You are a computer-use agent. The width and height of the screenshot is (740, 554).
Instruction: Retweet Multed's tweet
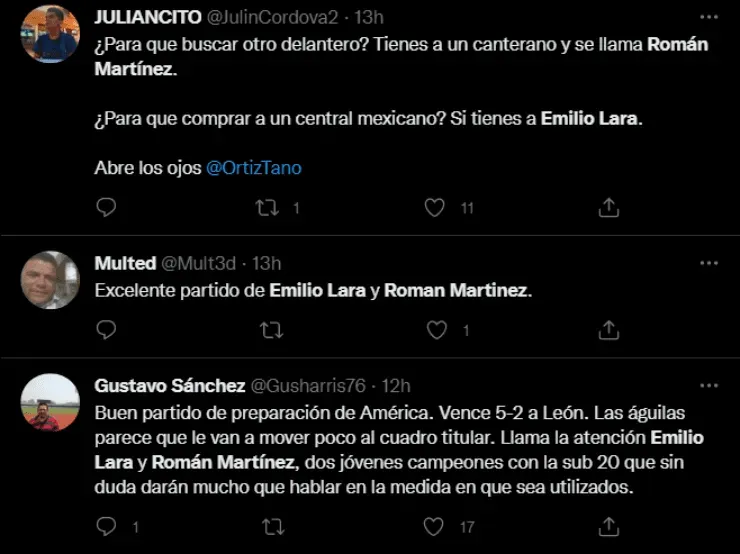(270, 329)
